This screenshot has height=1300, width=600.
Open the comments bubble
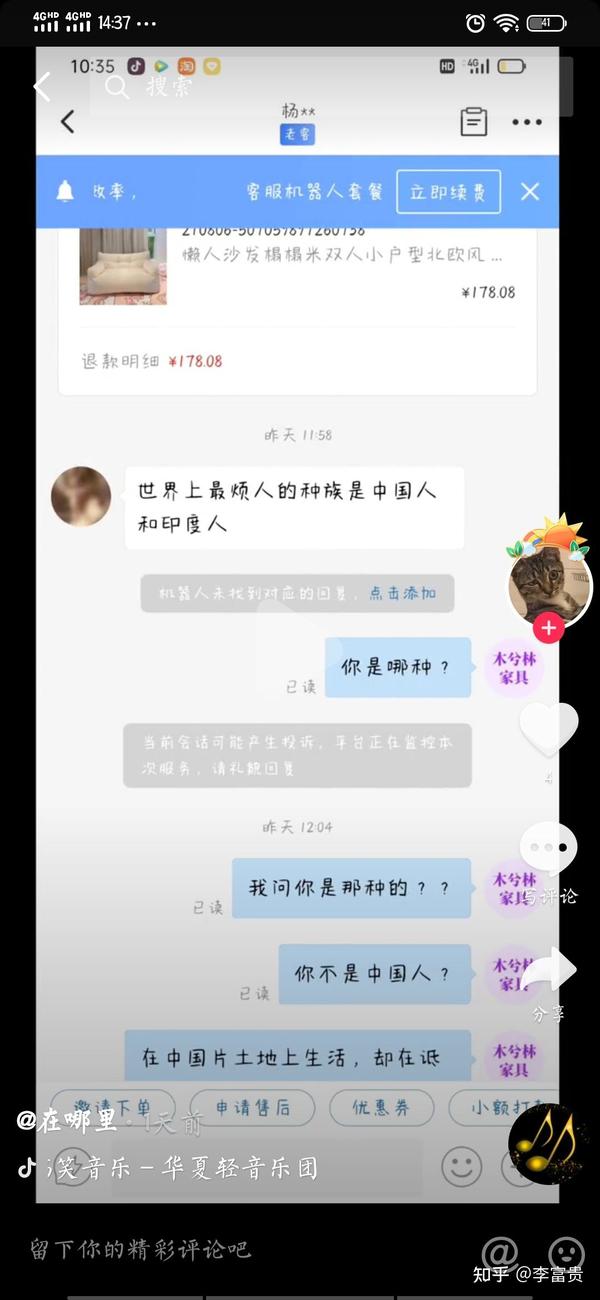coord(548,849)
